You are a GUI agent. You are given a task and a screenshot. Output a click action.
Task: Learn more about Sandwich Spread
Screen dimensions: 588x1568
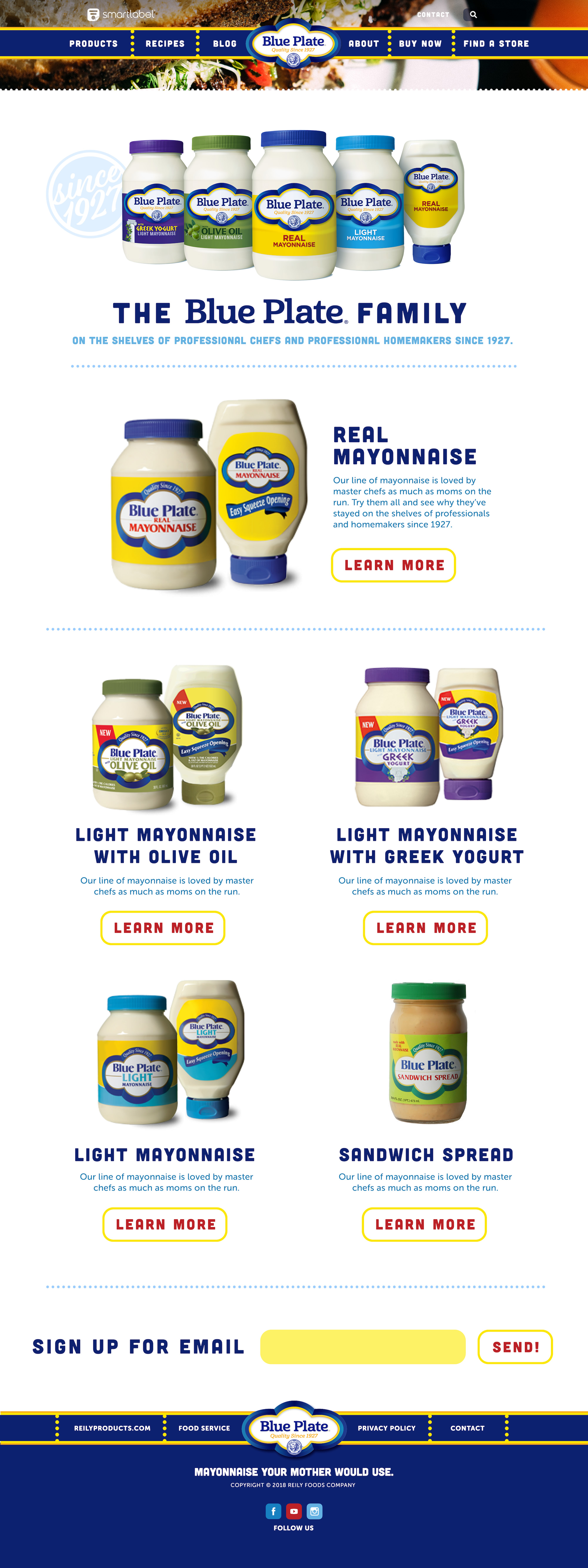click(424, 1224)
